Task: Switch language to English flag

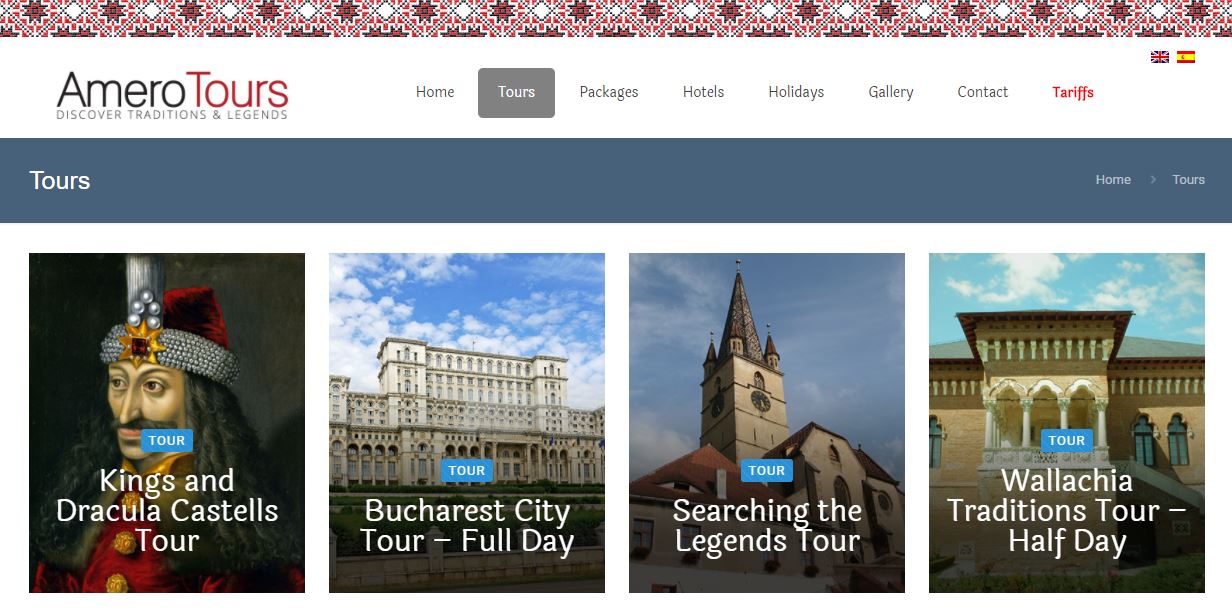Action: [x=1160, y=57]
